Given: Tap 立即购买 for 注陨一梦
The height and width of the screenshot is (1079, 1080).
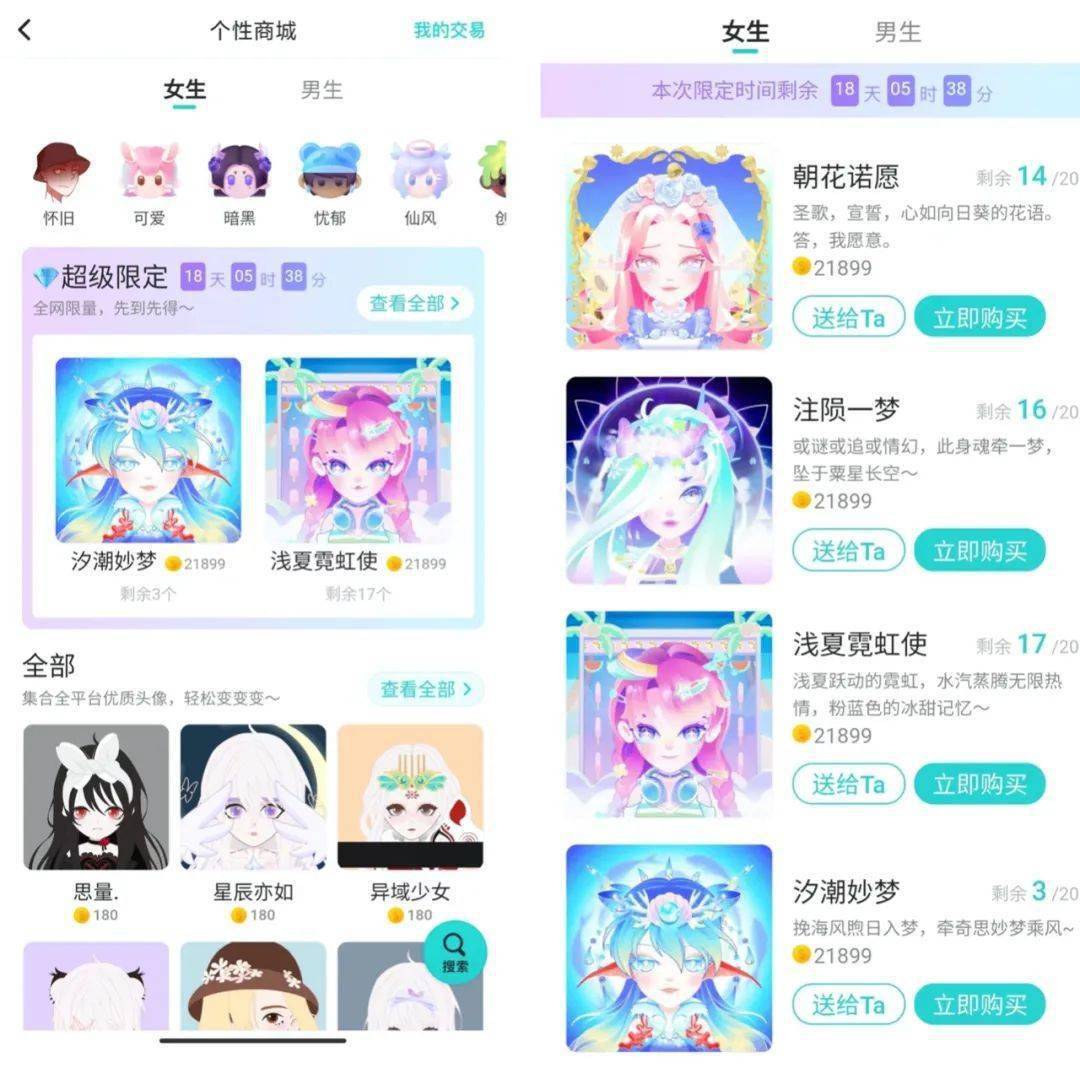Looking at the screenshot, I should [x=979, y=551].
